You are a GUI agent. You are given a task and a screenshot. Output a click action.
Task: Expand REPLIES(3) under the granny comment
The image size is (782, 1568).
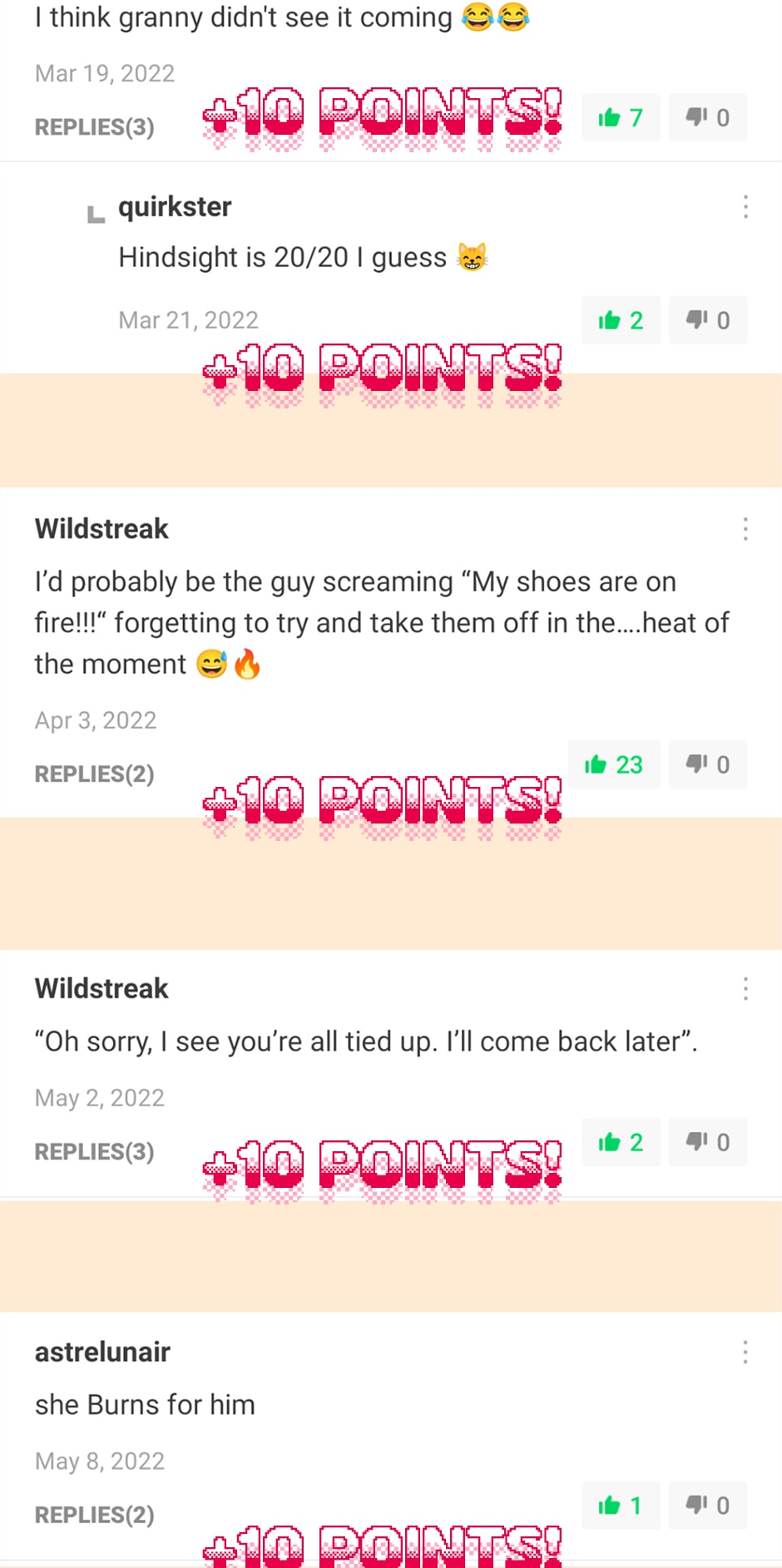(95, 127)
